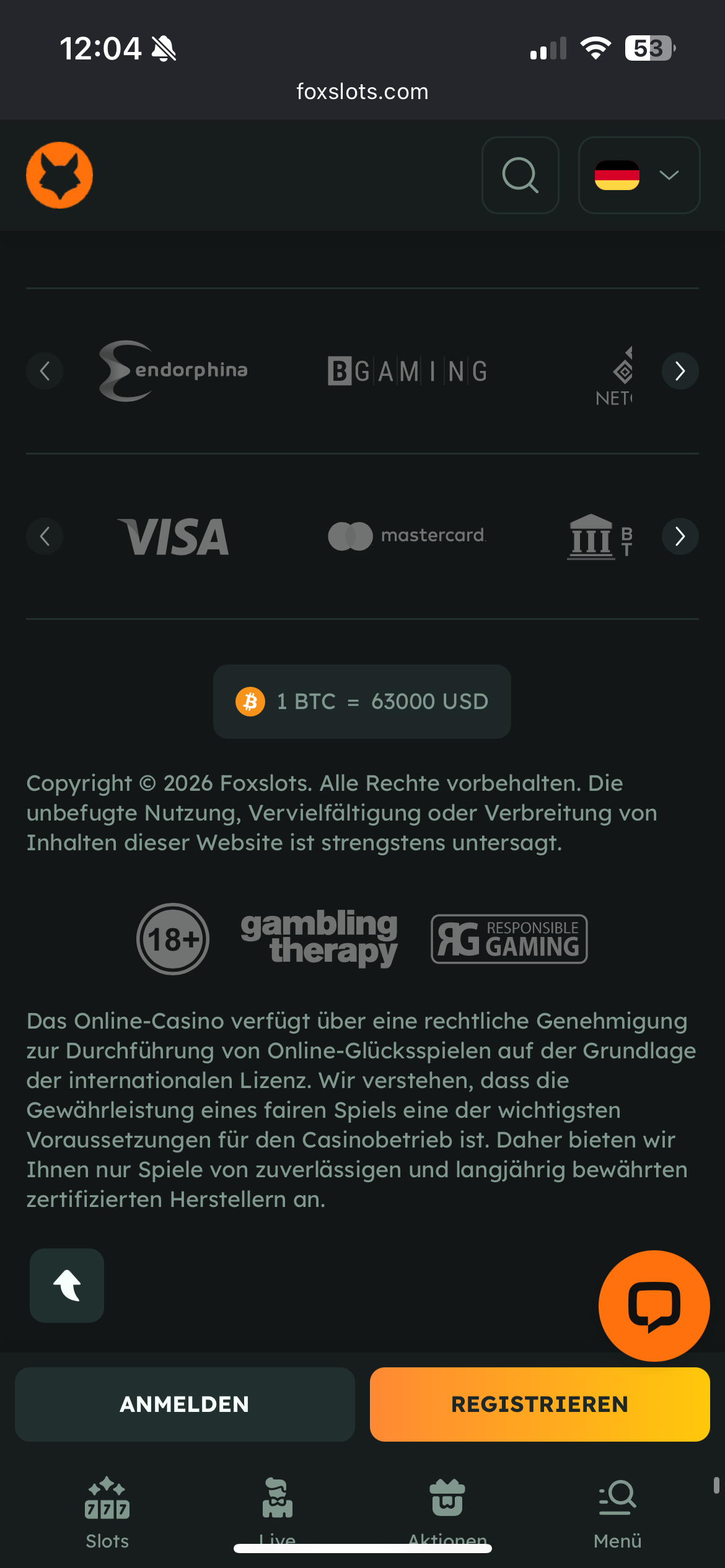Show previous payment methods with left arrow
The height and width of the screenshot is (1568, 725).
(x=45, y=536)
